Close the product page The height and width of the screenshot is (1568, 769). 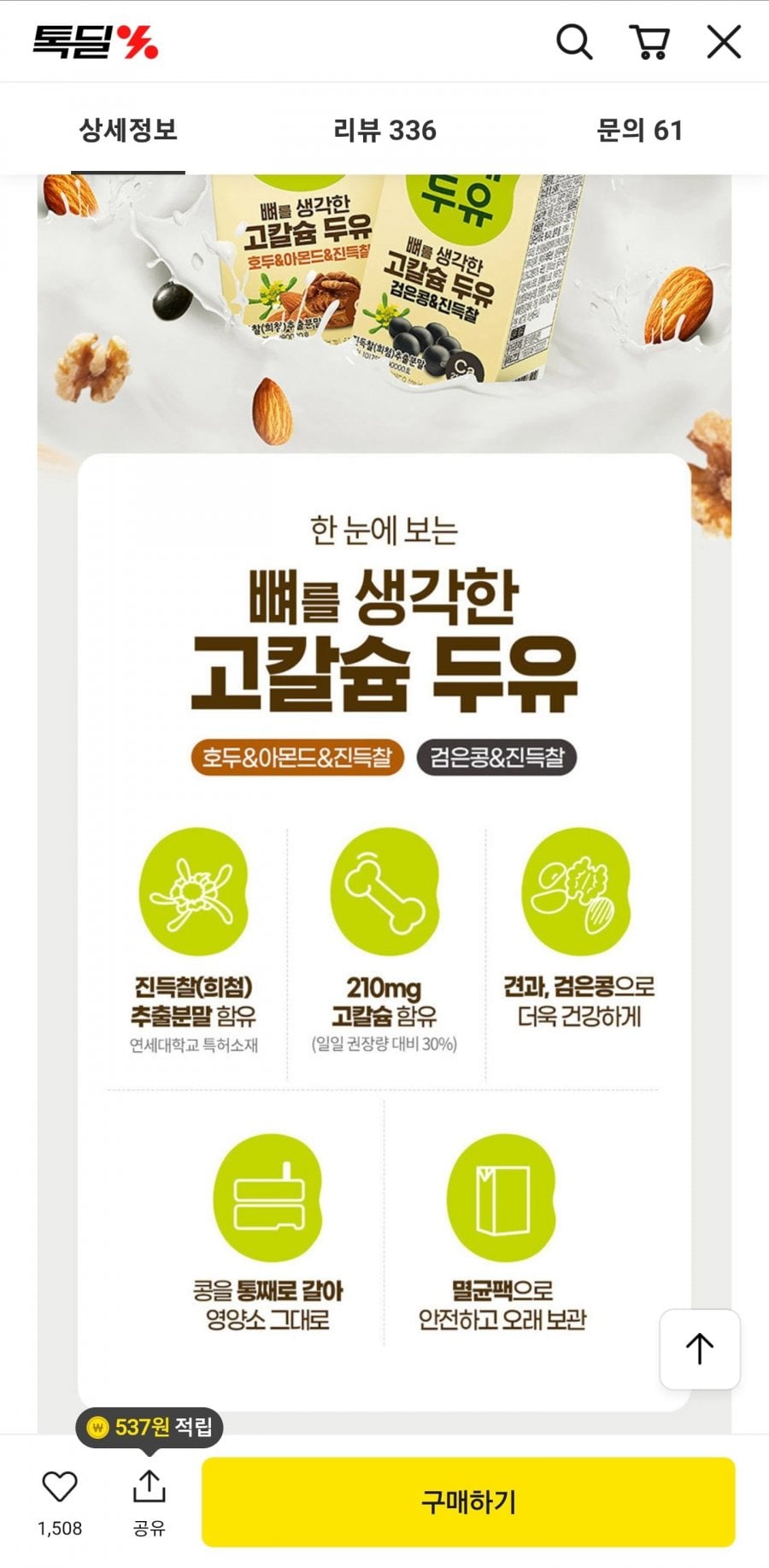[724, 42]
